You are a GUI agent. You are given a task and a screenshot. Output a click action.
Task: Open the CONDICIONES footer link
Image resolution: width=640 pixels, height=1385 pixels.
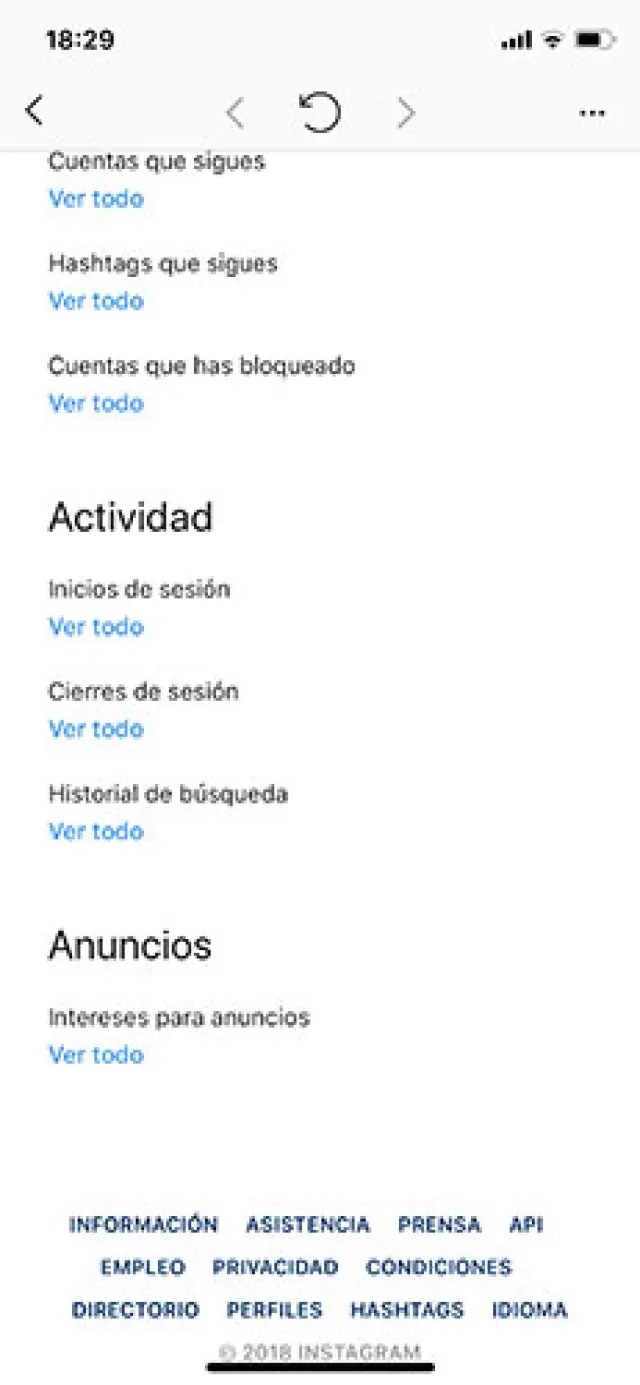(x=438, y=1267)
